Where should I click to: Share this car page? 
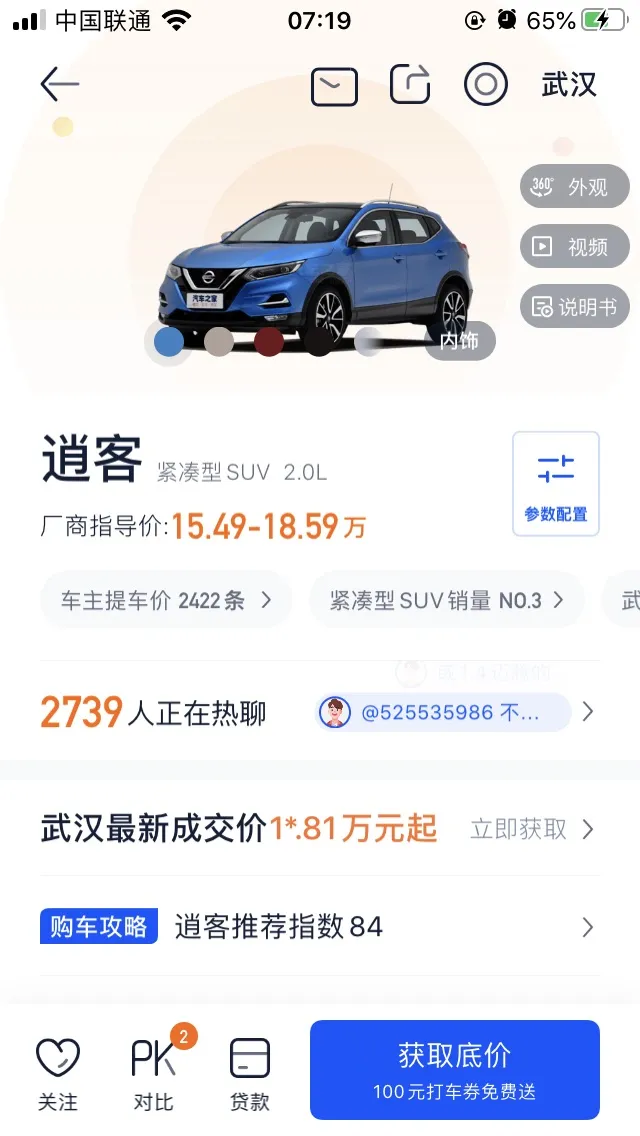[x=410, y=85]
